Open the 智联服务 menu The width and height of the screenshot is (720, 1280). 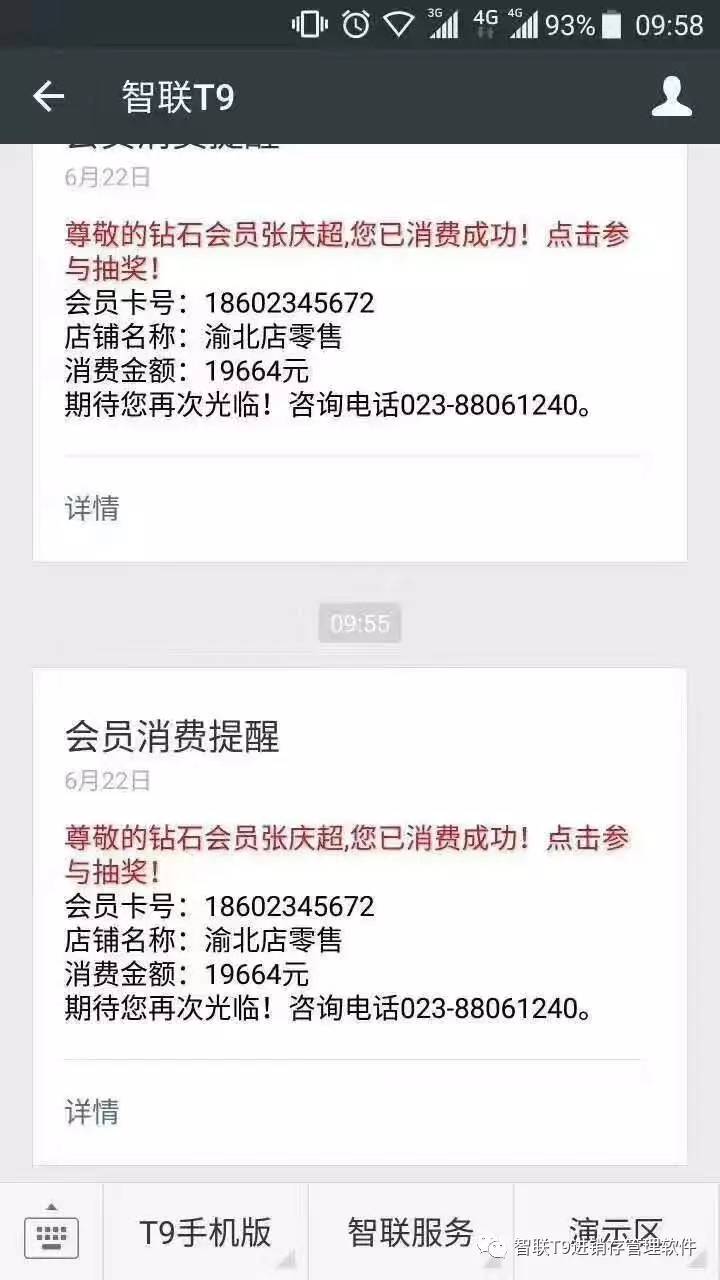point(410,1232)
